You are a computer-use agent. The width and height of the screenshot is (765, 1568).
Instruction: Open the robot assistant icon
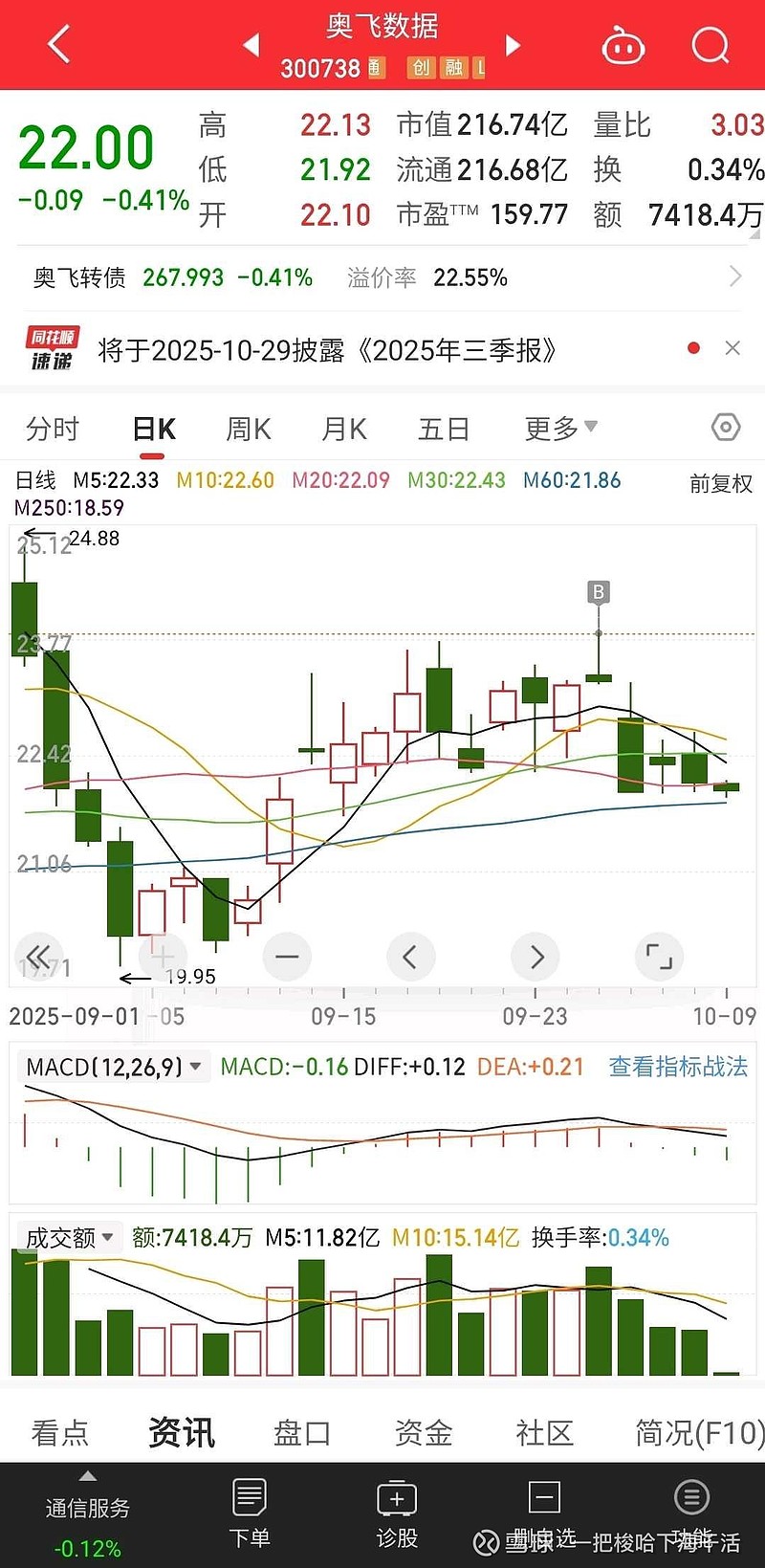pyautogui.click(x=623, y=45)
